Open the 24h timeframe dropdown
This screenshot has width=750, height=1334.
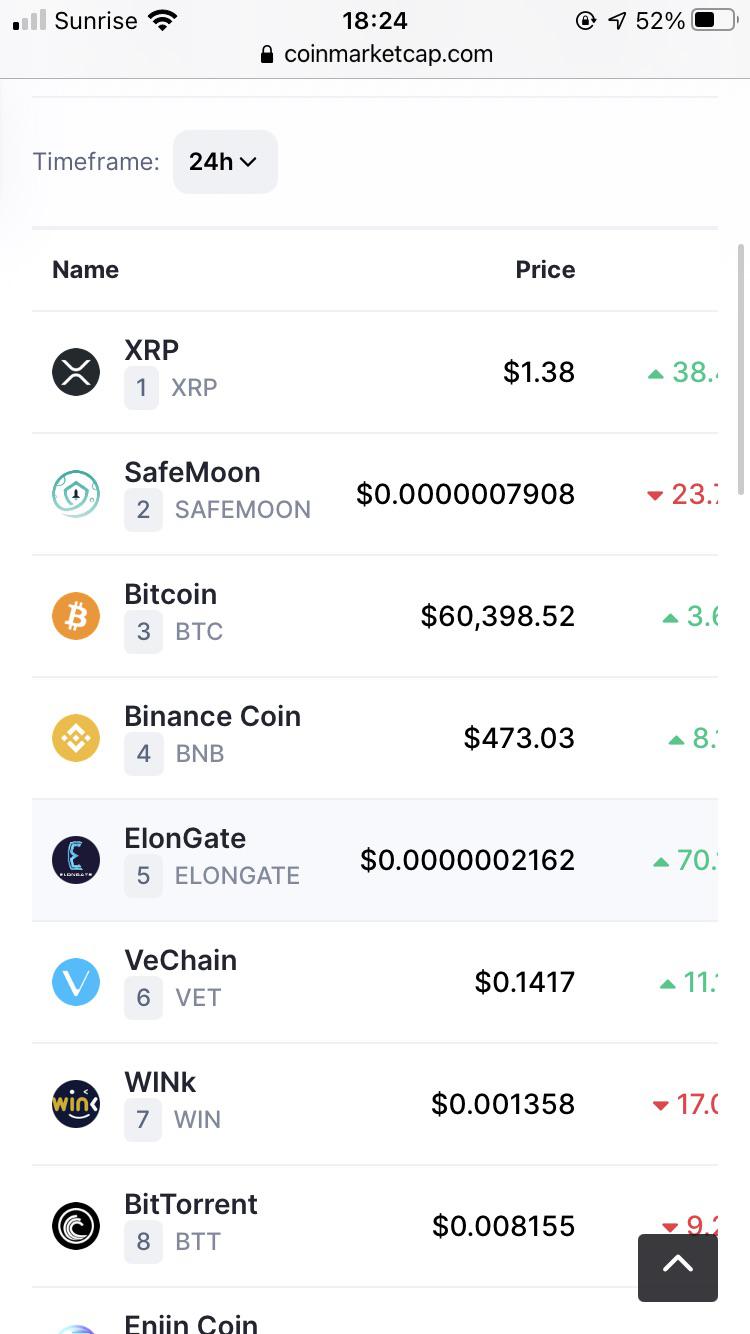pos(224,161)
